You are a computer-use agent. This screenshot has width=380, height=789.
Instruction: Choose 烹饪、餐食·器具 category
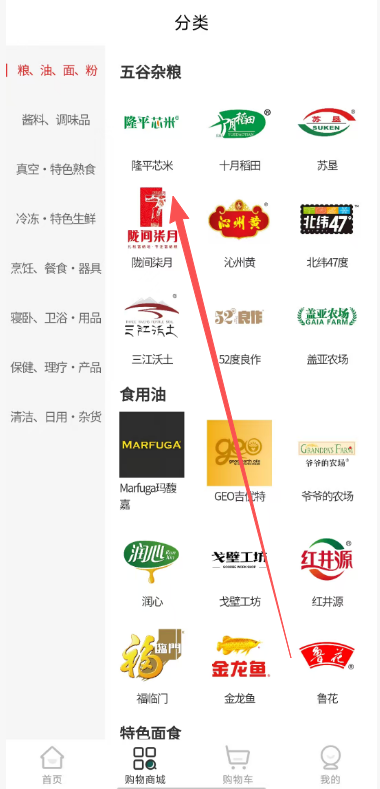[56, 268]
